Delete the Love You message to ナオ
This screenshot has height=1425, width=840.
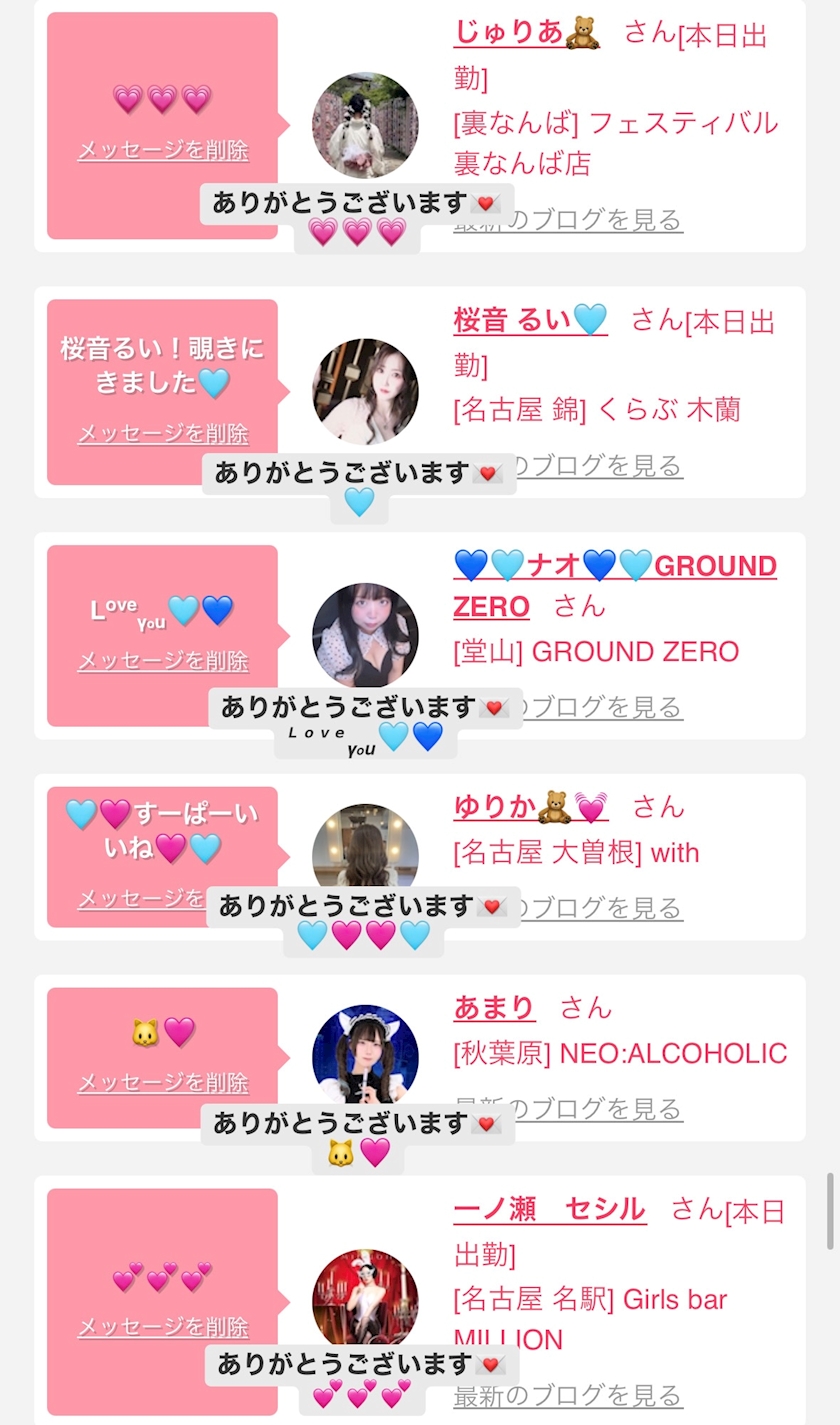163,661
